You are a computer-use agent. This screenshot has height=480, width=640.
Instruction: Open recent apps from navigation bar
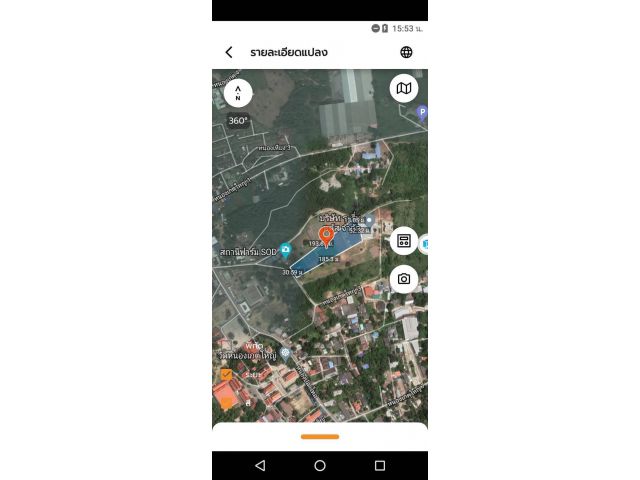coord(380,466)
